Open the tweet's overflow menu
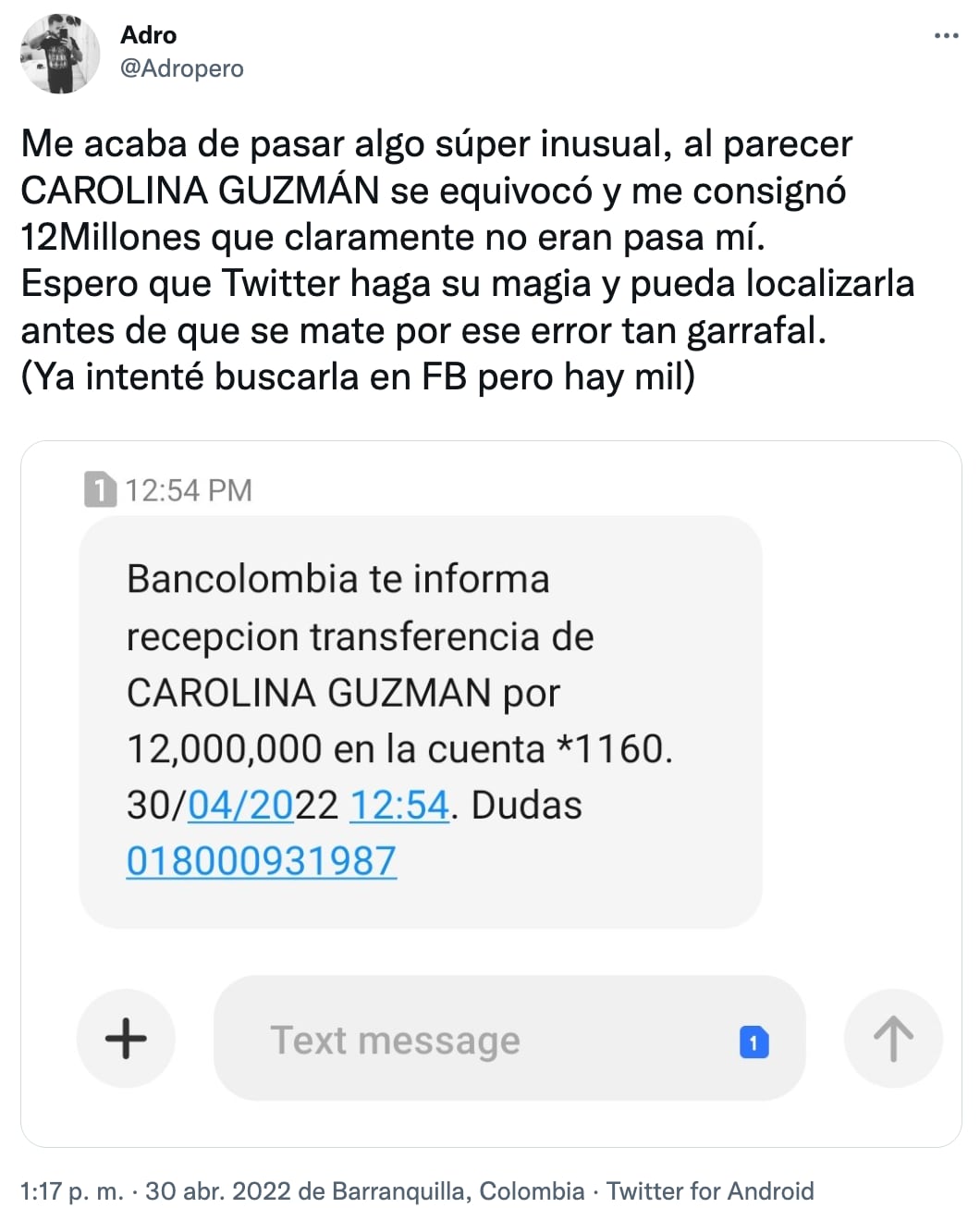The image size is (980, 1208). [x=946, y=36]
